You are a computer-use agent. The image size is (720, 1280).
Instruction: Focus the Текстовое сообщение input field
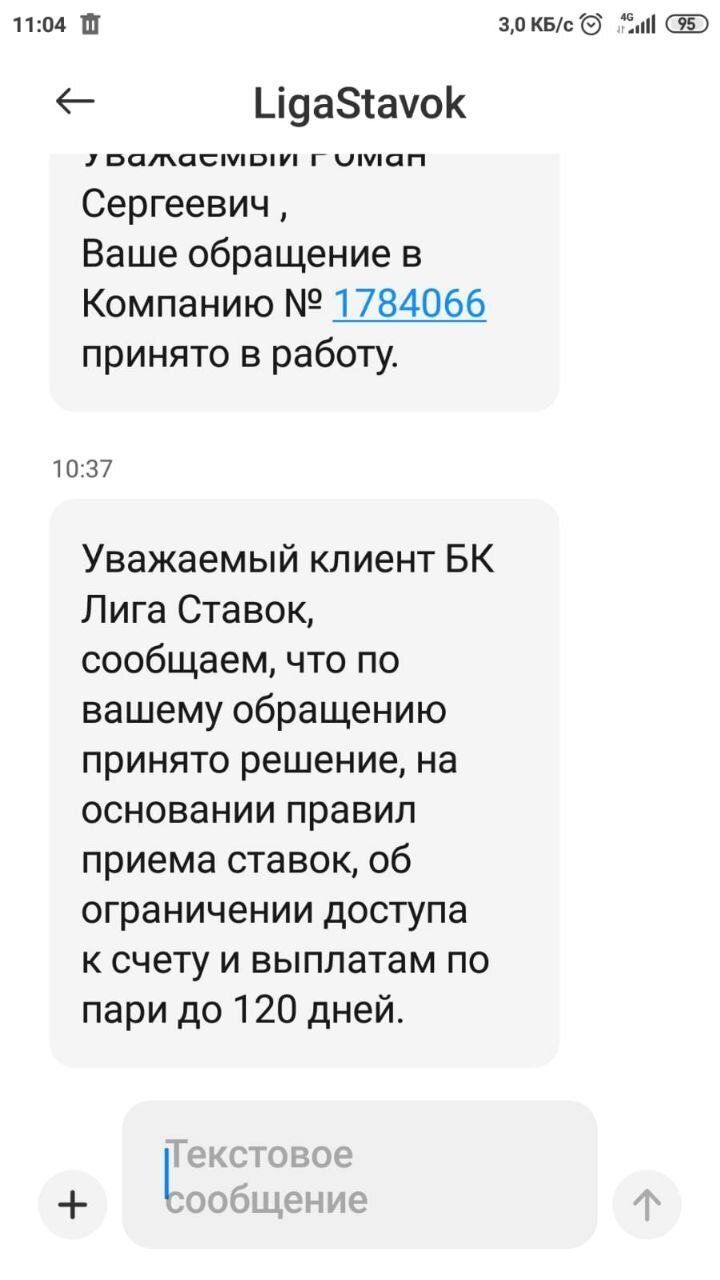click(360, 1176)
